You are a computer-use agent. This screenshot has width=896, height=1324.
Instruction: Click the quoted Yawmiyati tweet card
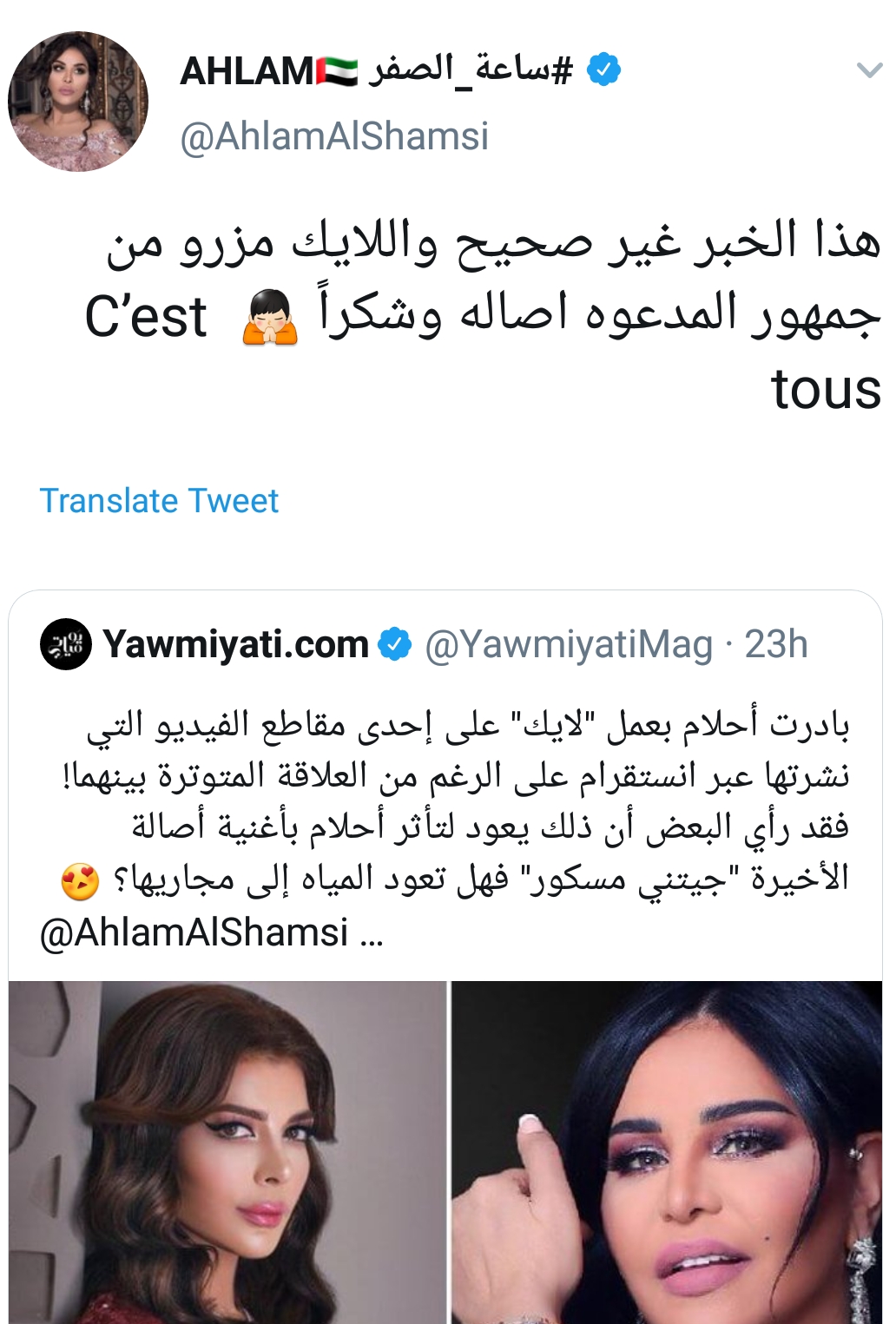(448, 781)
